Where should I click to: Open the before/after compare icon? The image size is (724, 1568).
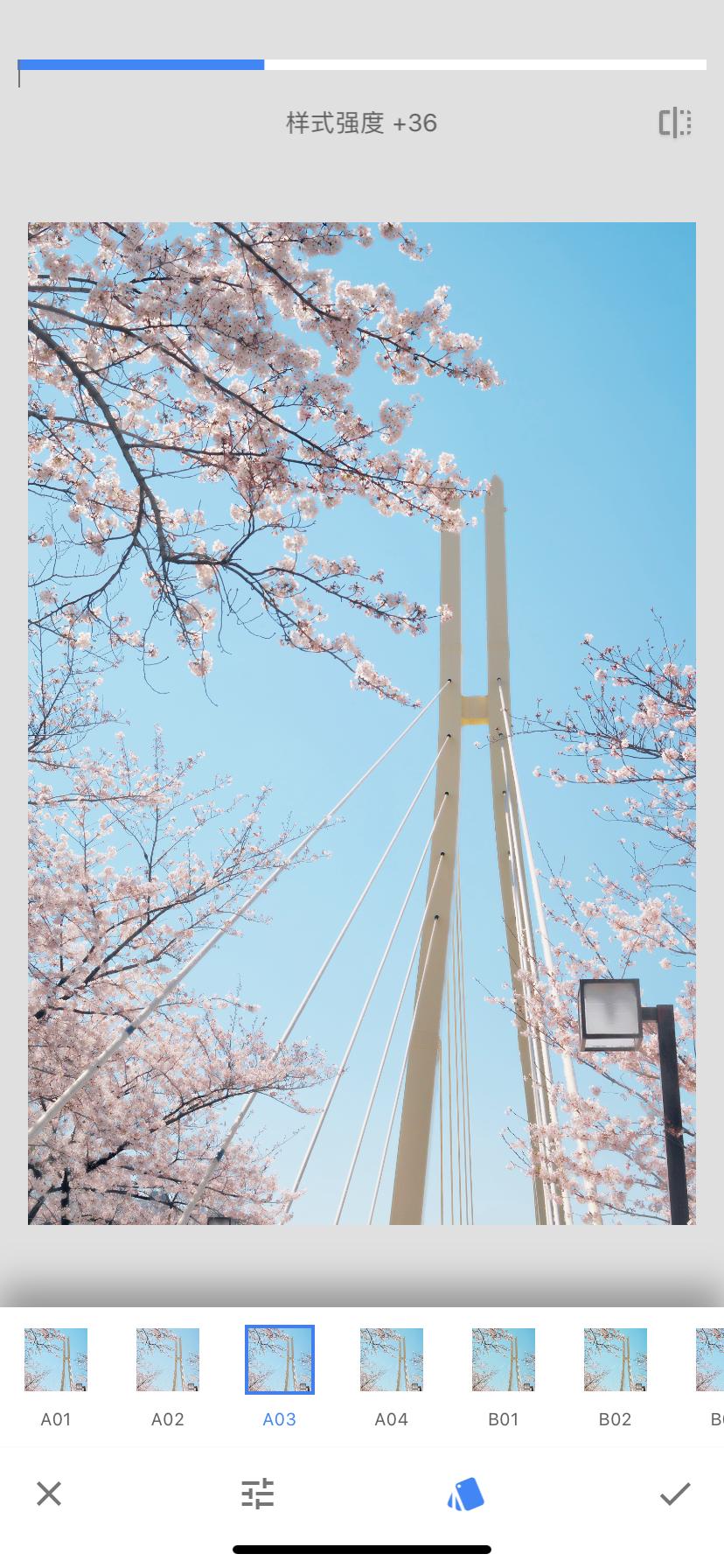pyautogui.click(x=674, y=123)
